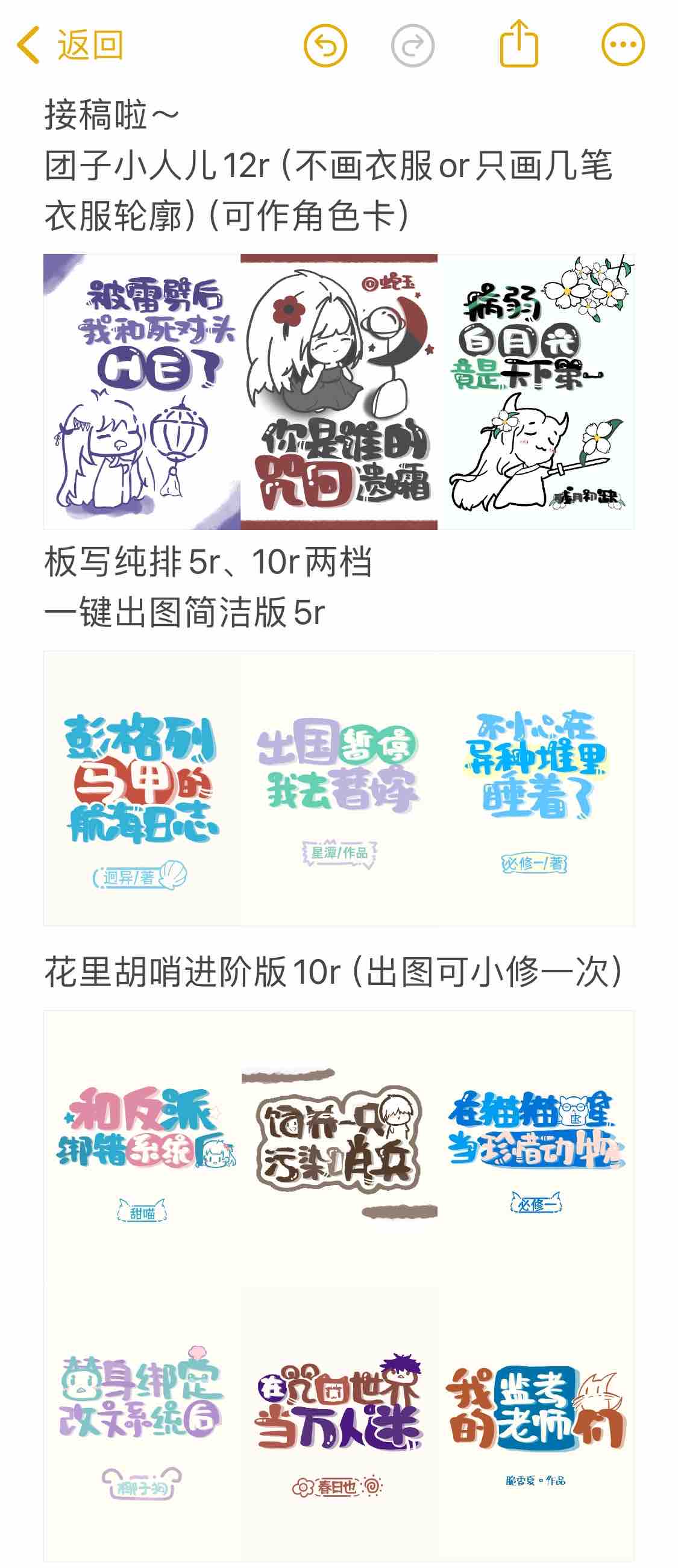
Task: Redo the last undone edit
Action: point(412,45)
